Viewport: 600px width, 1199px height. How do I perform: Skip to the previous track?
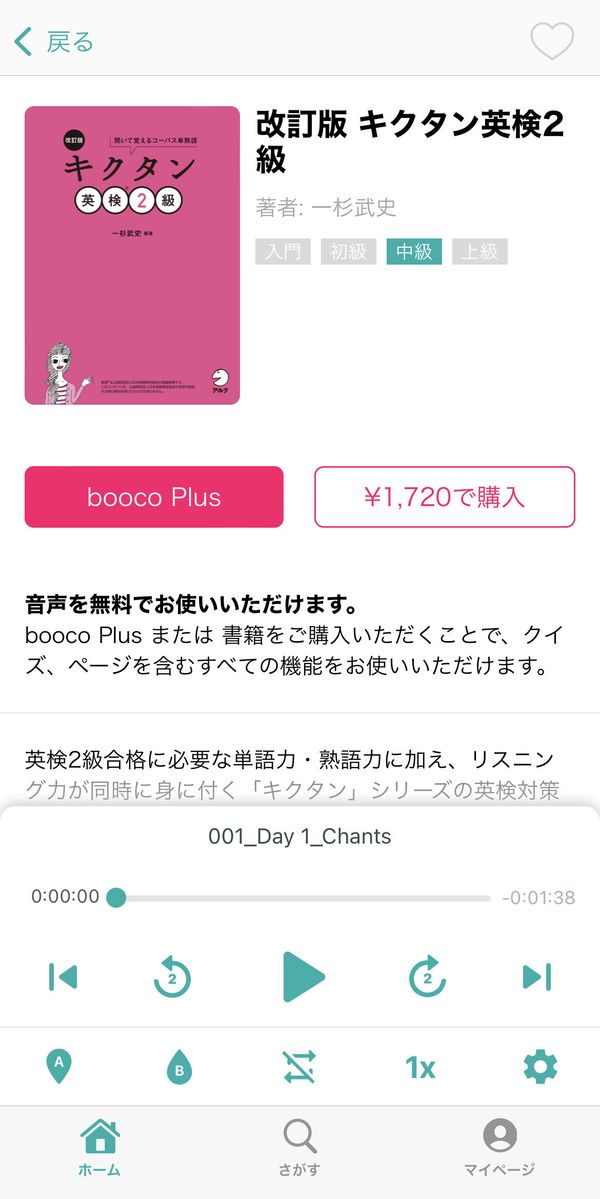(63, 976)
